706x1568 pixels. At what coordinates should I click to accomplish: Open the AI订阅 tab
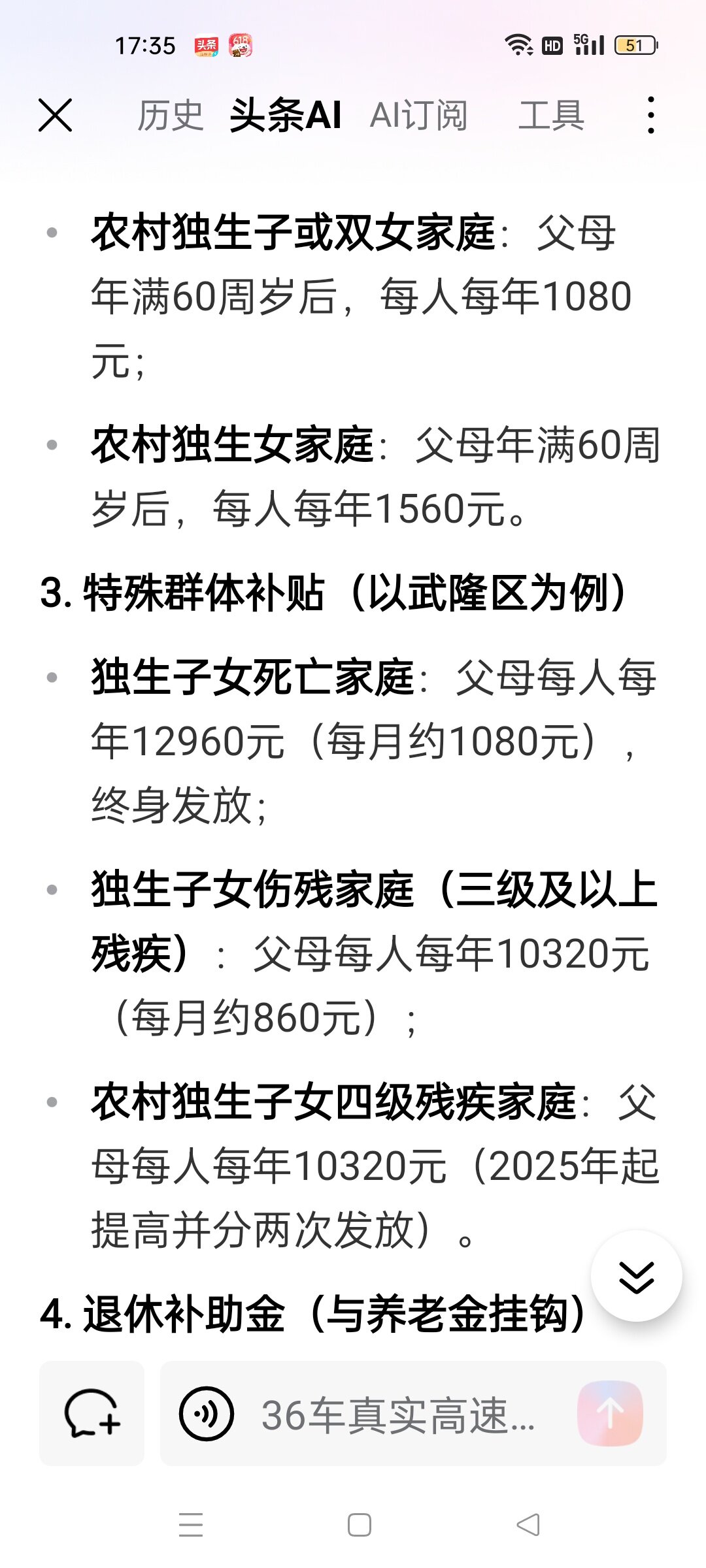click(x=418, y=116)
